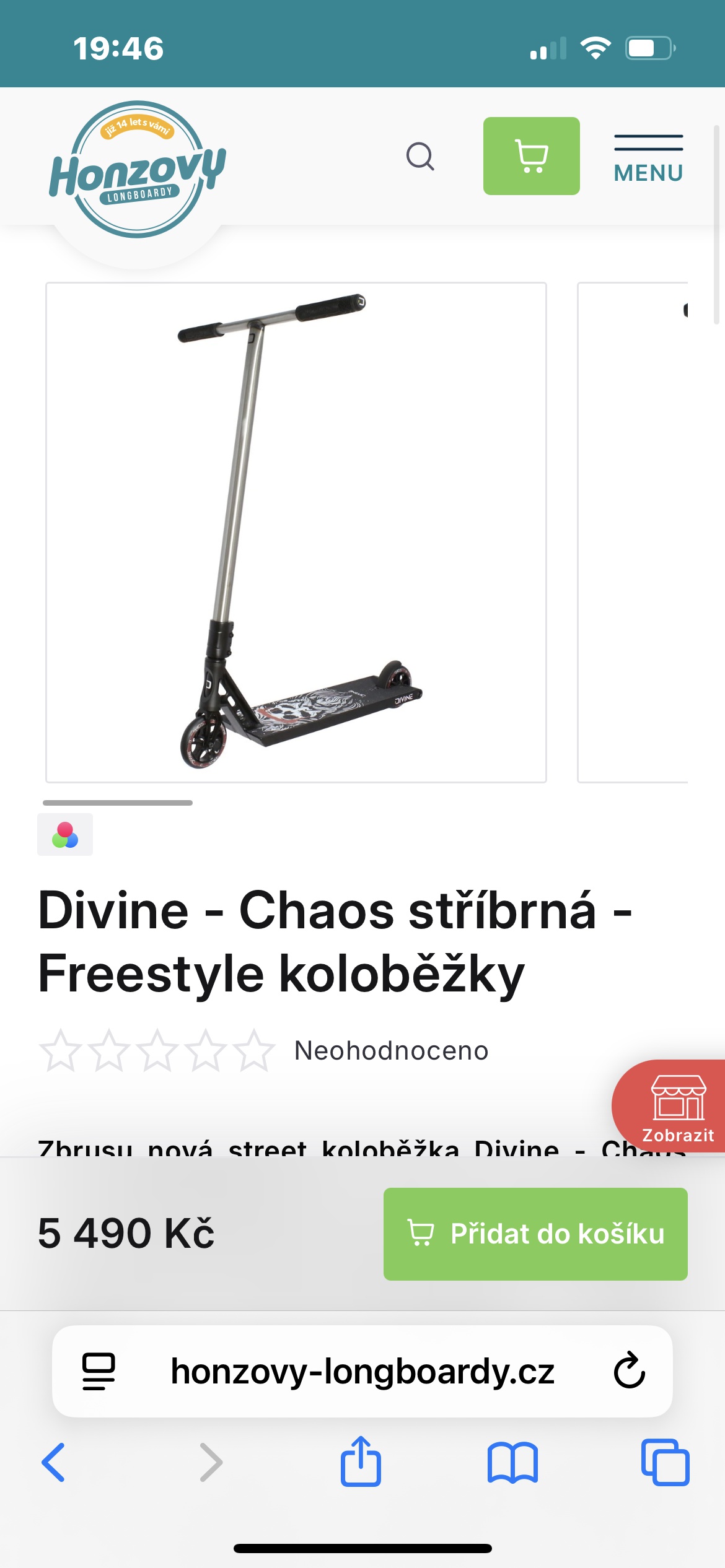Viewport: 725px width, 1568px height.
Task: Tap the honzovy-longboardy.cz address field
Action: [362, 1371]
